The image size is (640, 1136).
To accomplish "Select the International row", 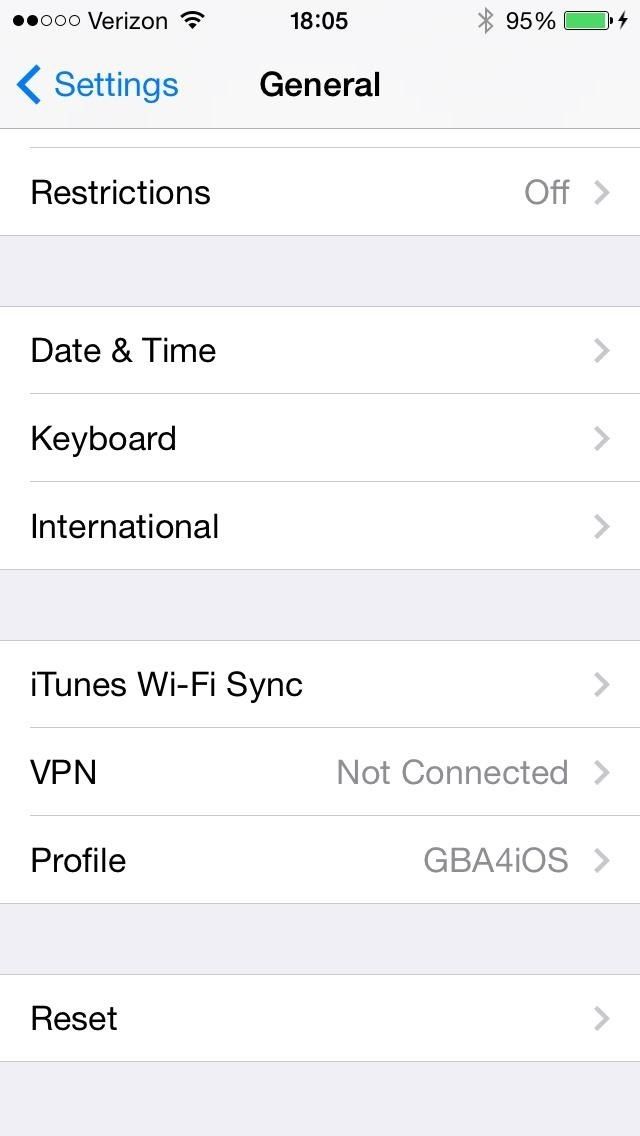I will 320,526.
